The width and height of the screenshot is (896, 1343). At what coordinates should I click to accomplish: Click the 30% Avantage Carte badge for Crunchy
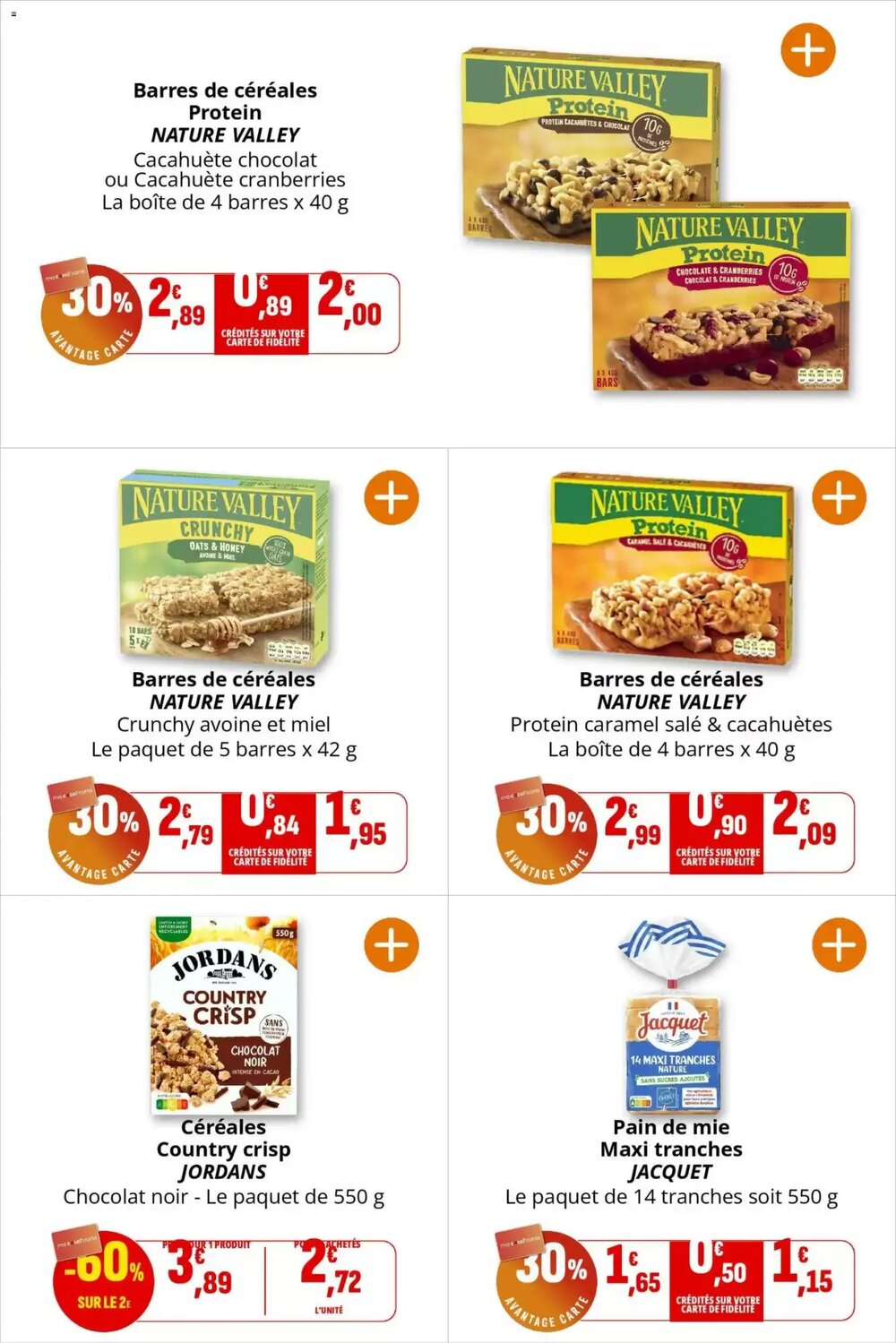(x=99, y=831)
